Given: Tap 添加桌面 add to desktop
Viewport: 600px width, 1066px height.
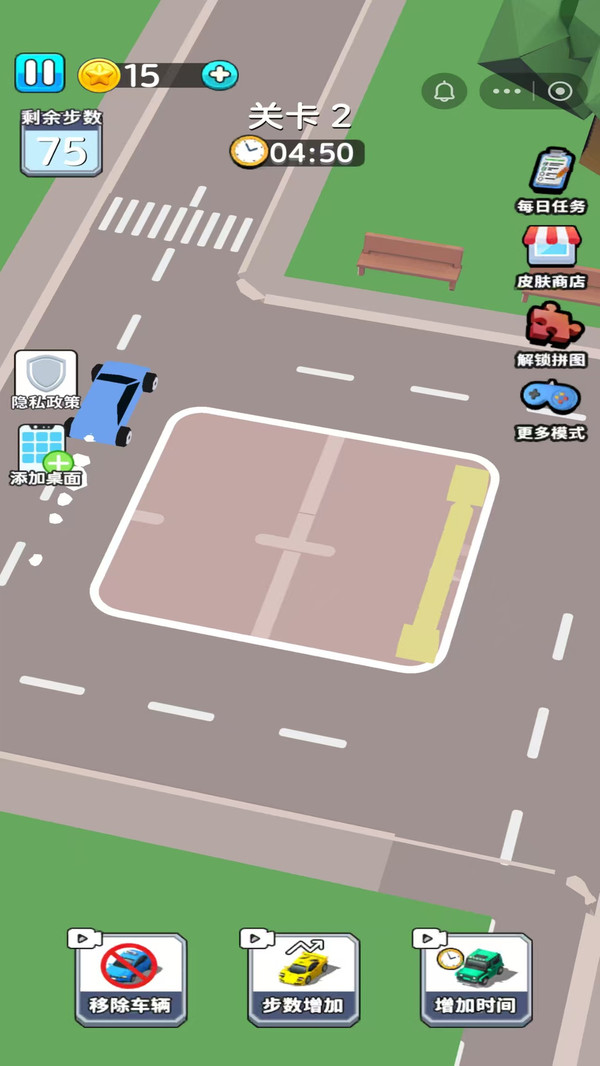Looking at the screenshot, I should (x=45, y=456).
